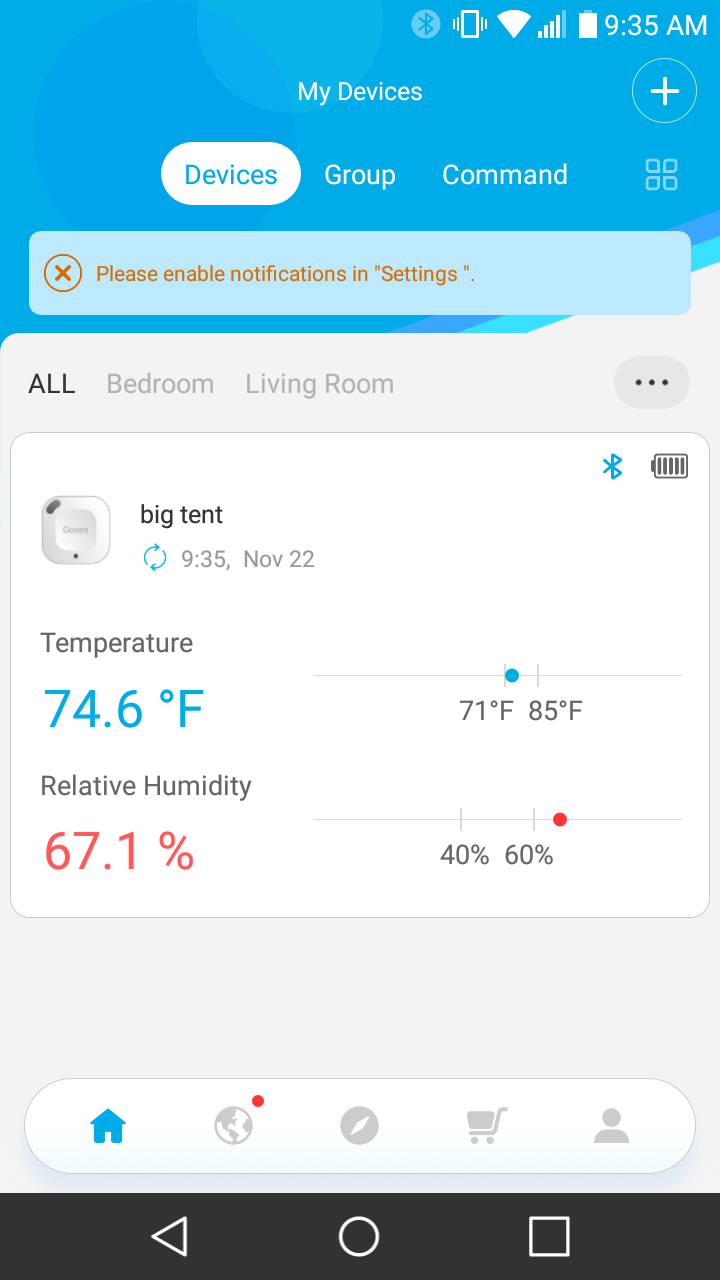Open the shopping cart tab

click(487, 1127)
